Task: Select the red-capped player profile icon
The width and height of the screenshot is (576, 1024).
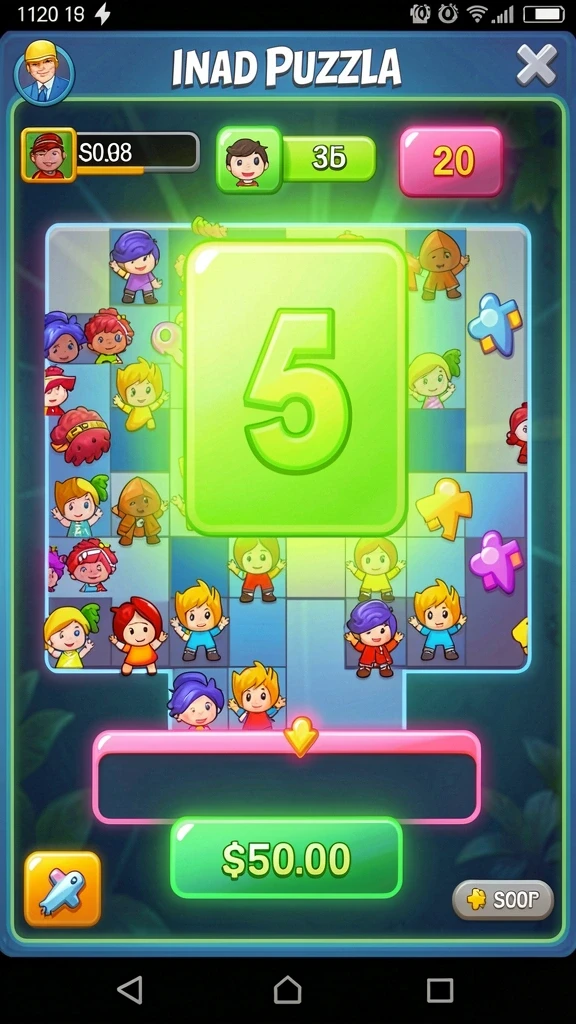Action: point(48,155)
